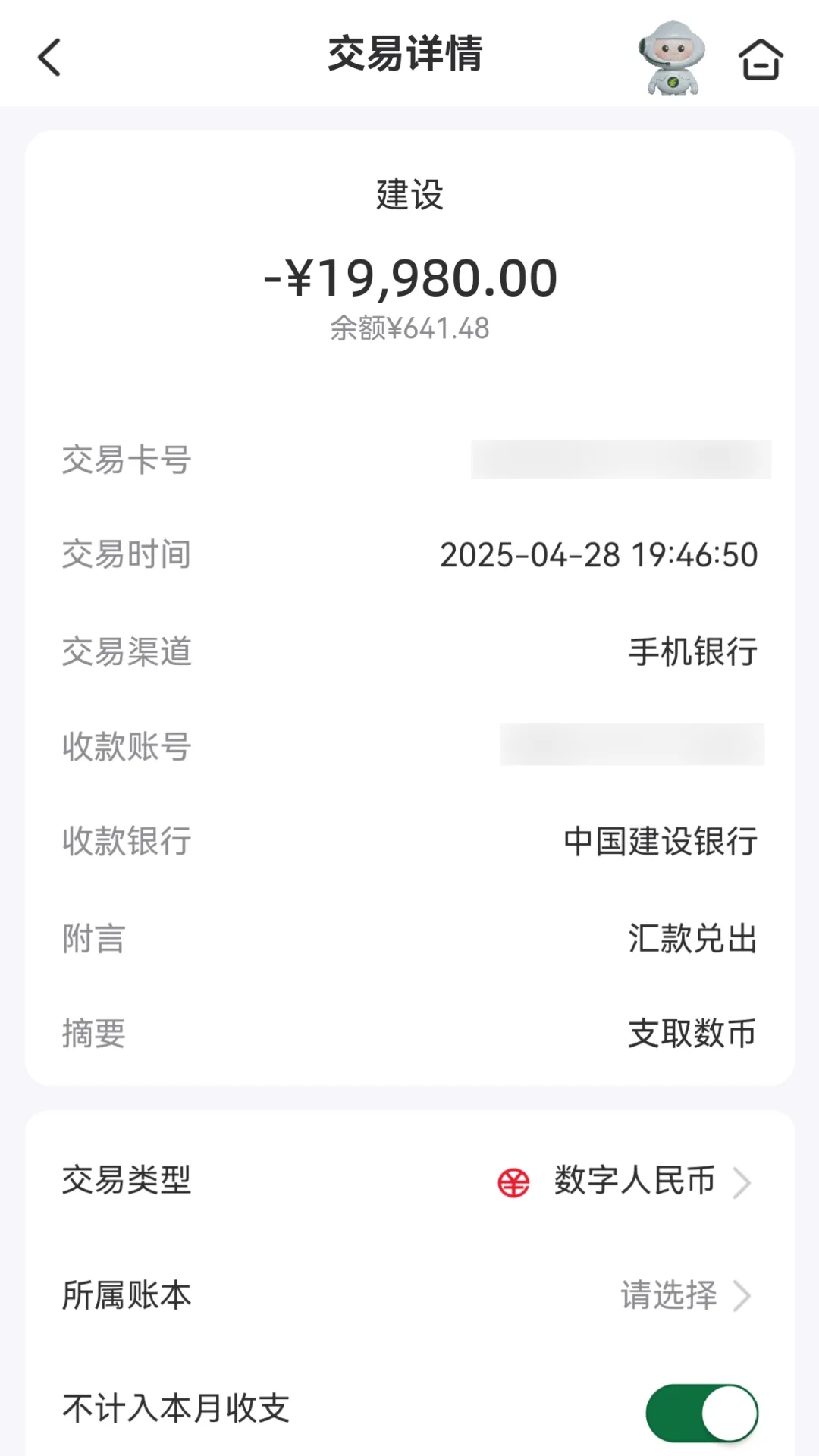
Task: Choose a ledger in the 所属账本 row
Action: point(409,1295)
